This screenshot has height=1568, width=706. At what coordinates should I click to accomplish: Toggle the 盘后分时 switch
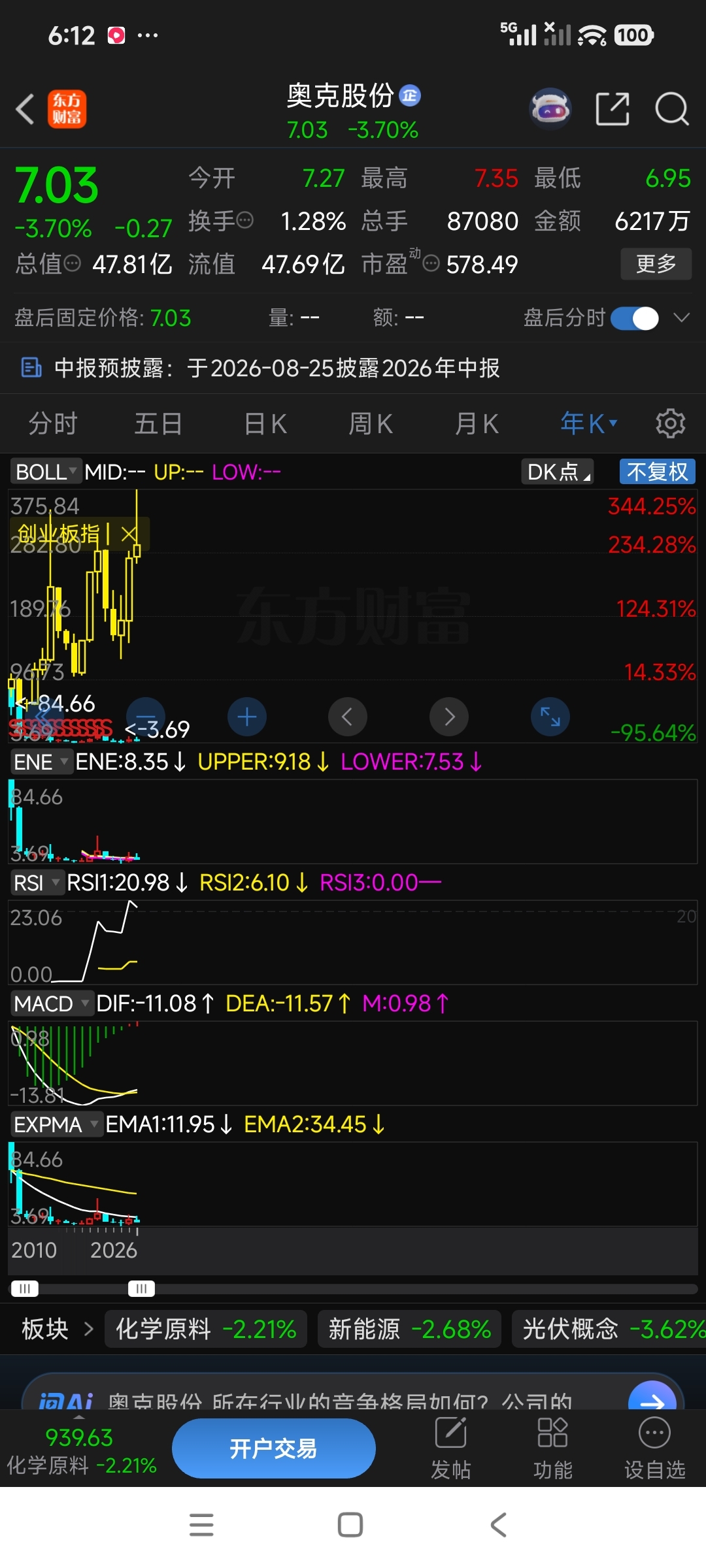point(635,318)
